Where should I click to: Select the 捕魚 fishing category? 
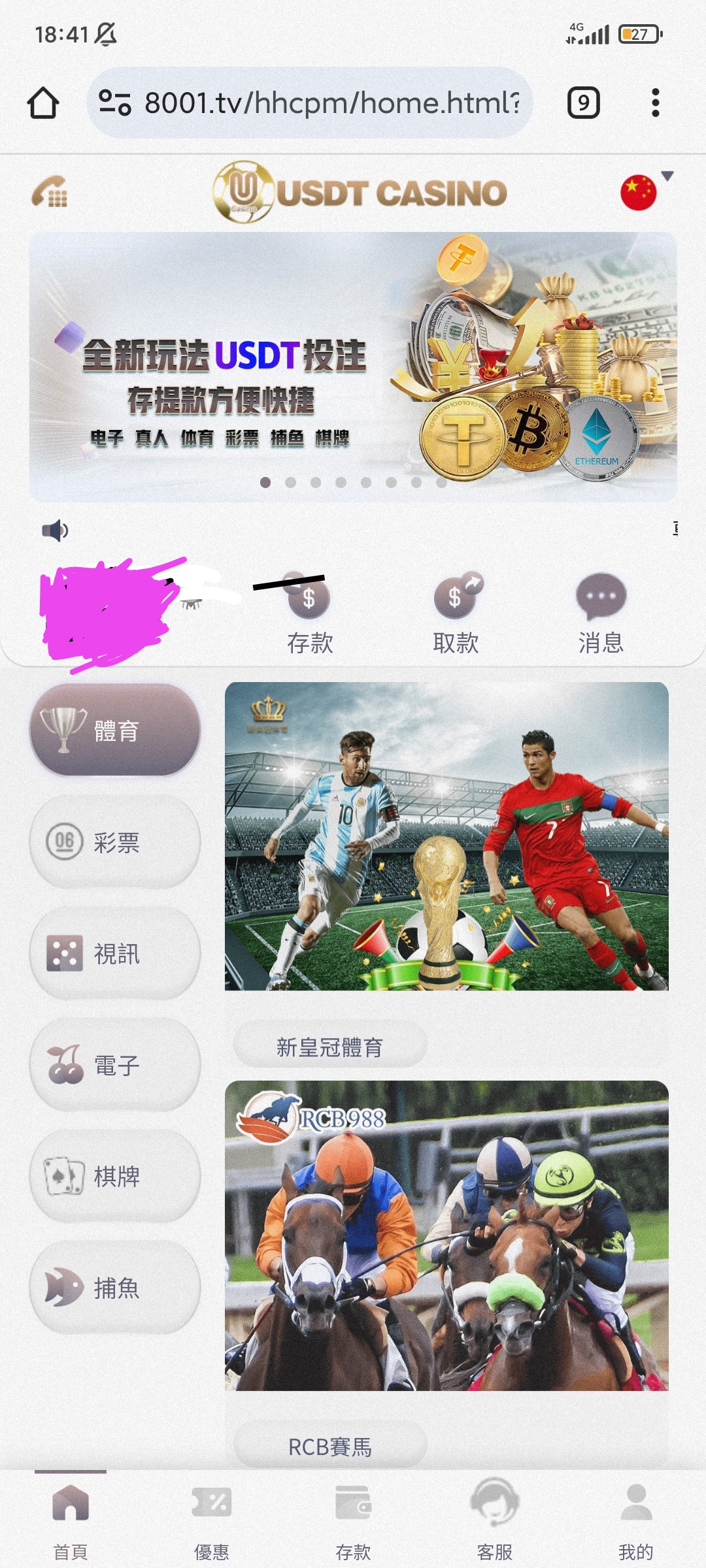(x=115, y=1287)
